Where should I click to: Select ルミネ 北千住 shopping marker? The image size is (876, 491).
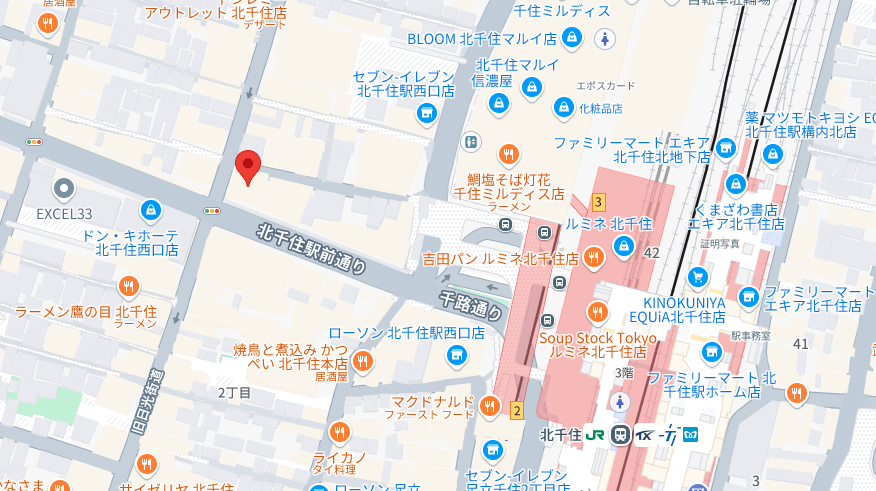click(x=623, y=245)
